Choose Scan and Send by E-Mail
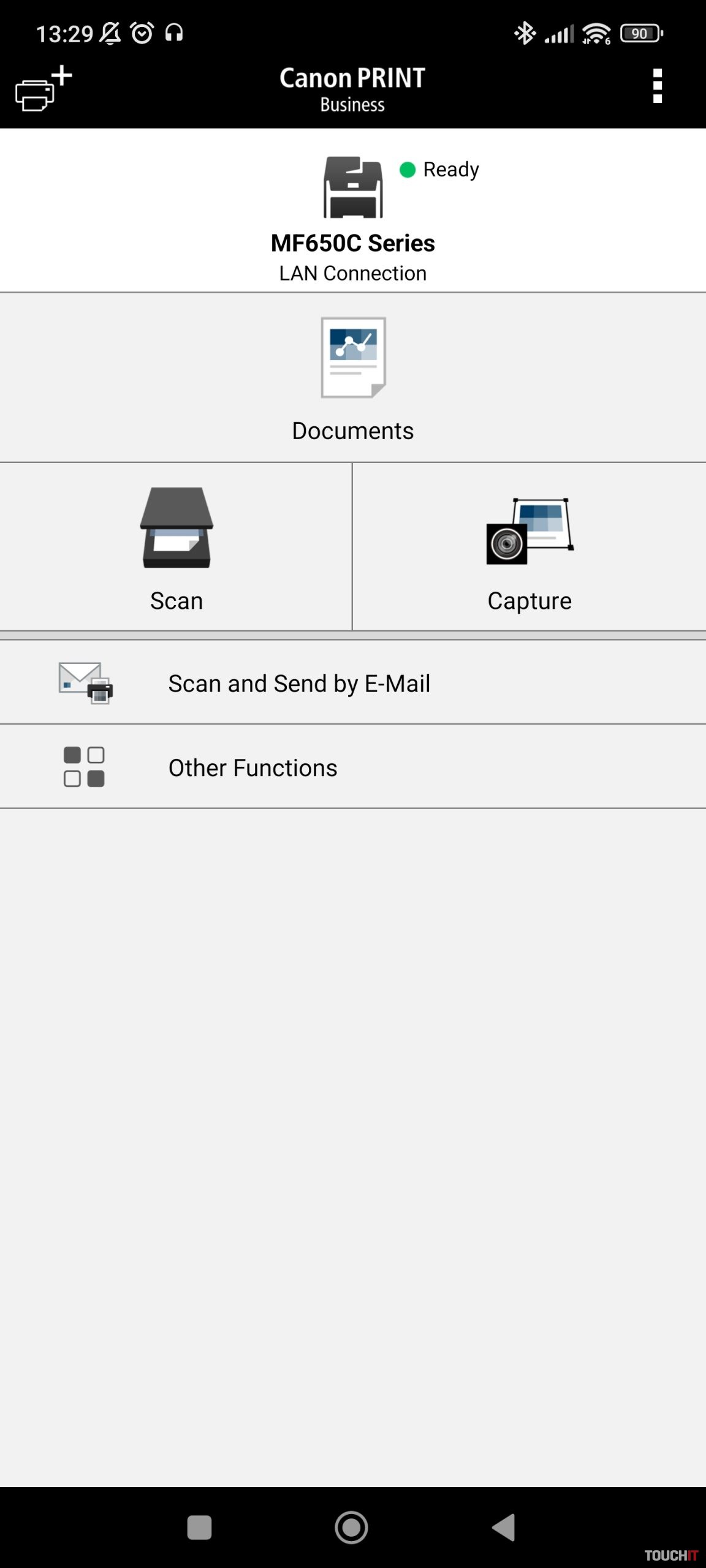The height and width of the screenshot is (1568, 706). click(353, 683)
